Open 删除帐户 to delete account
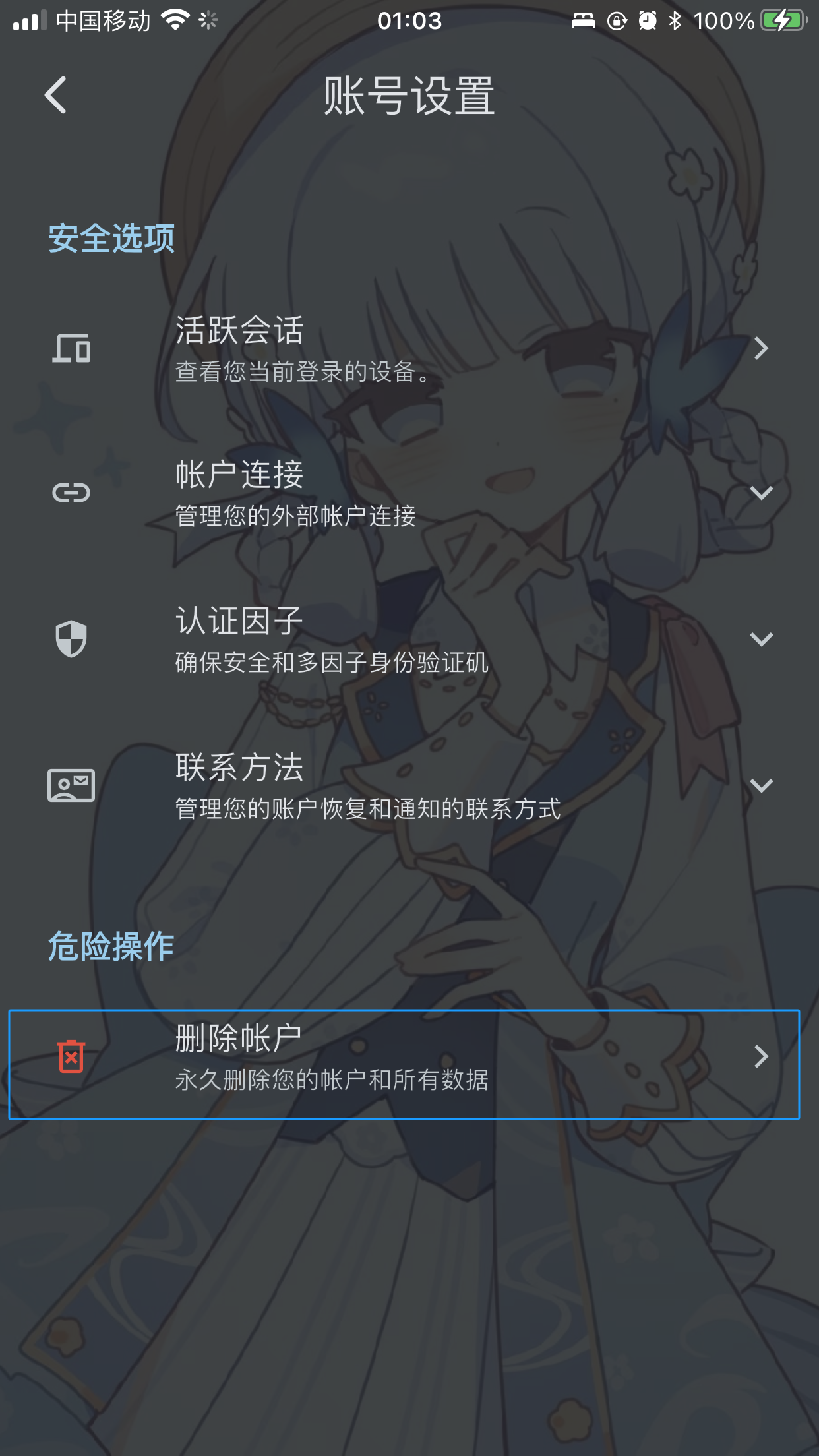 404,1057
